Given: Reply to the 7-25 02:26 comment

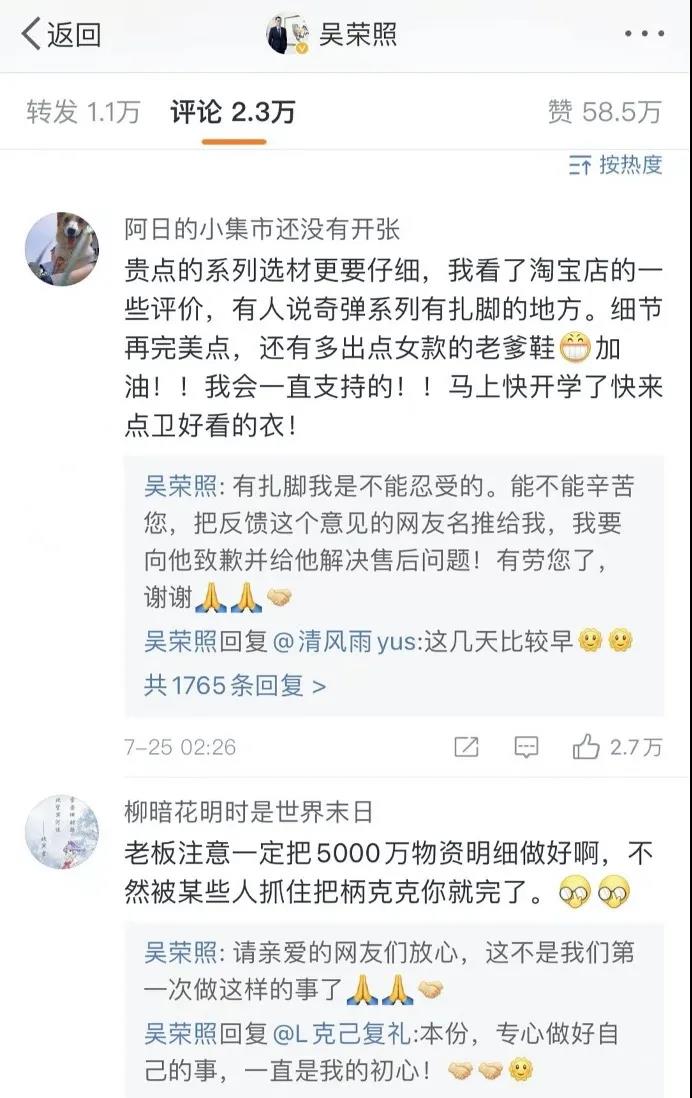Looking at the screenshot, I should point(525,747).
